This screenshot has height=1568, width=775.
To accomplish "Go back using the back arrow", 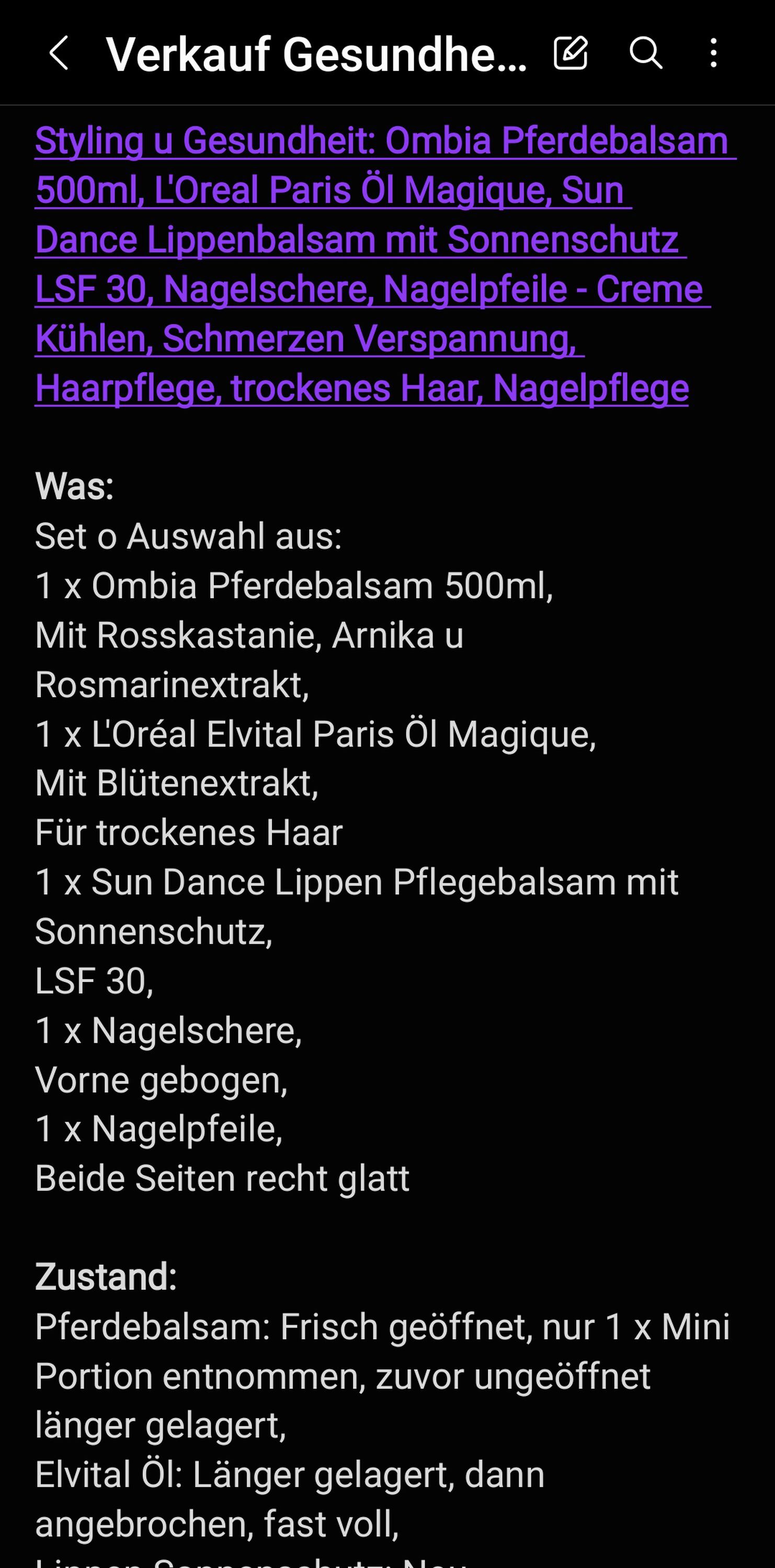I will point(59,53).
